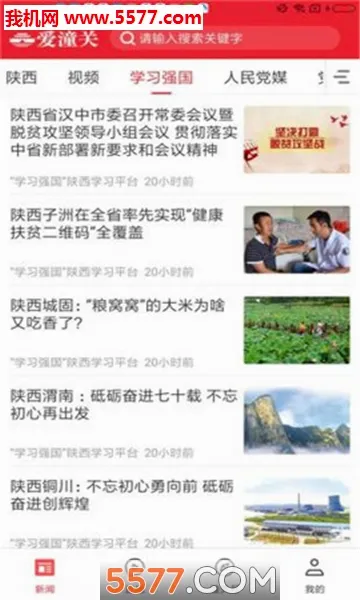Viewport: 360px width, 600px height.
Task: Read the 陕西城固 粮窝窝大米 story
Action: click(x=180, y=331)
